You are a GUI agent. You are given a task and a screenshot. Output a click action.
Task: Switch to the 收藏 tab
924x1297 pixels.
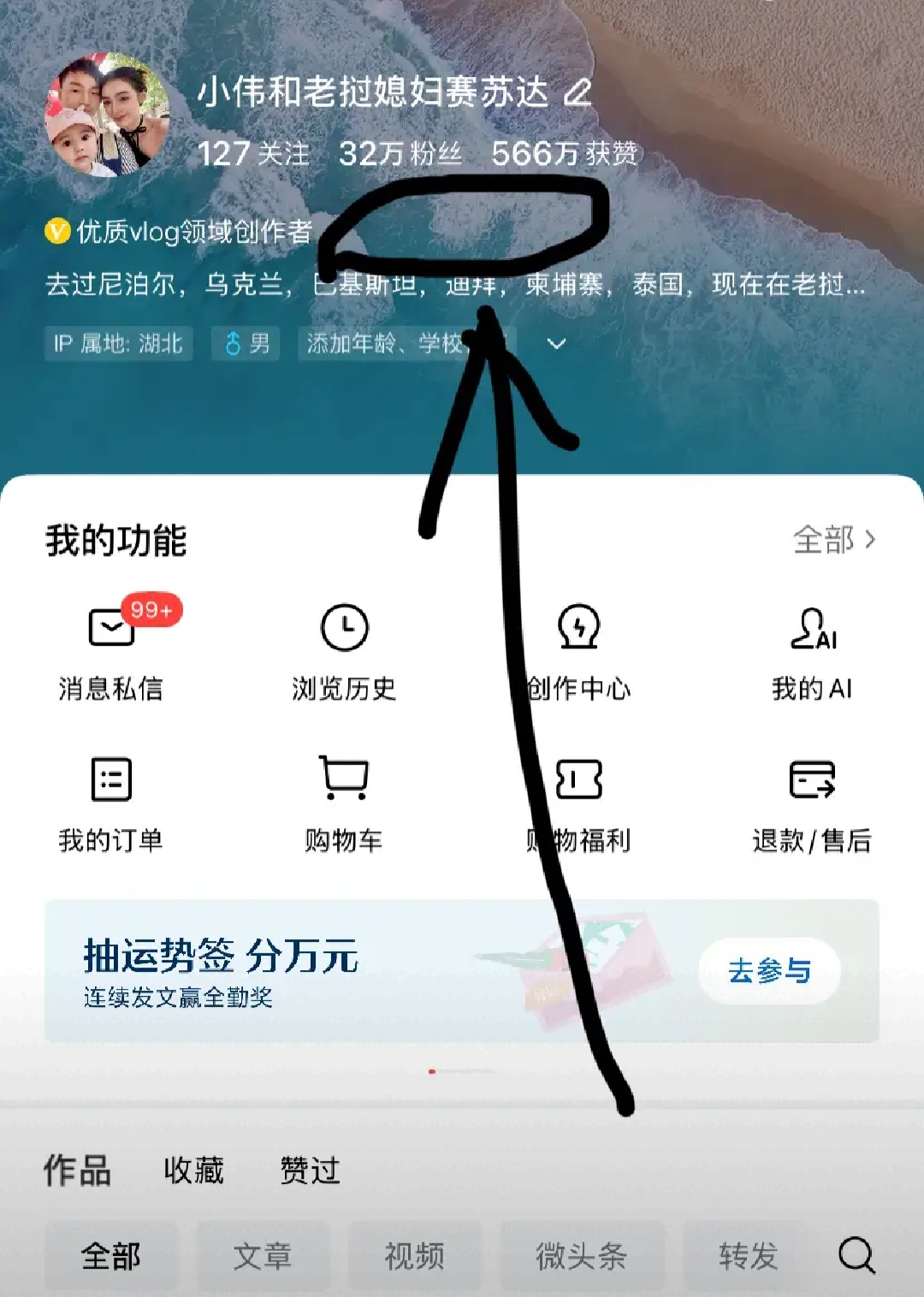click(194, 1170)
